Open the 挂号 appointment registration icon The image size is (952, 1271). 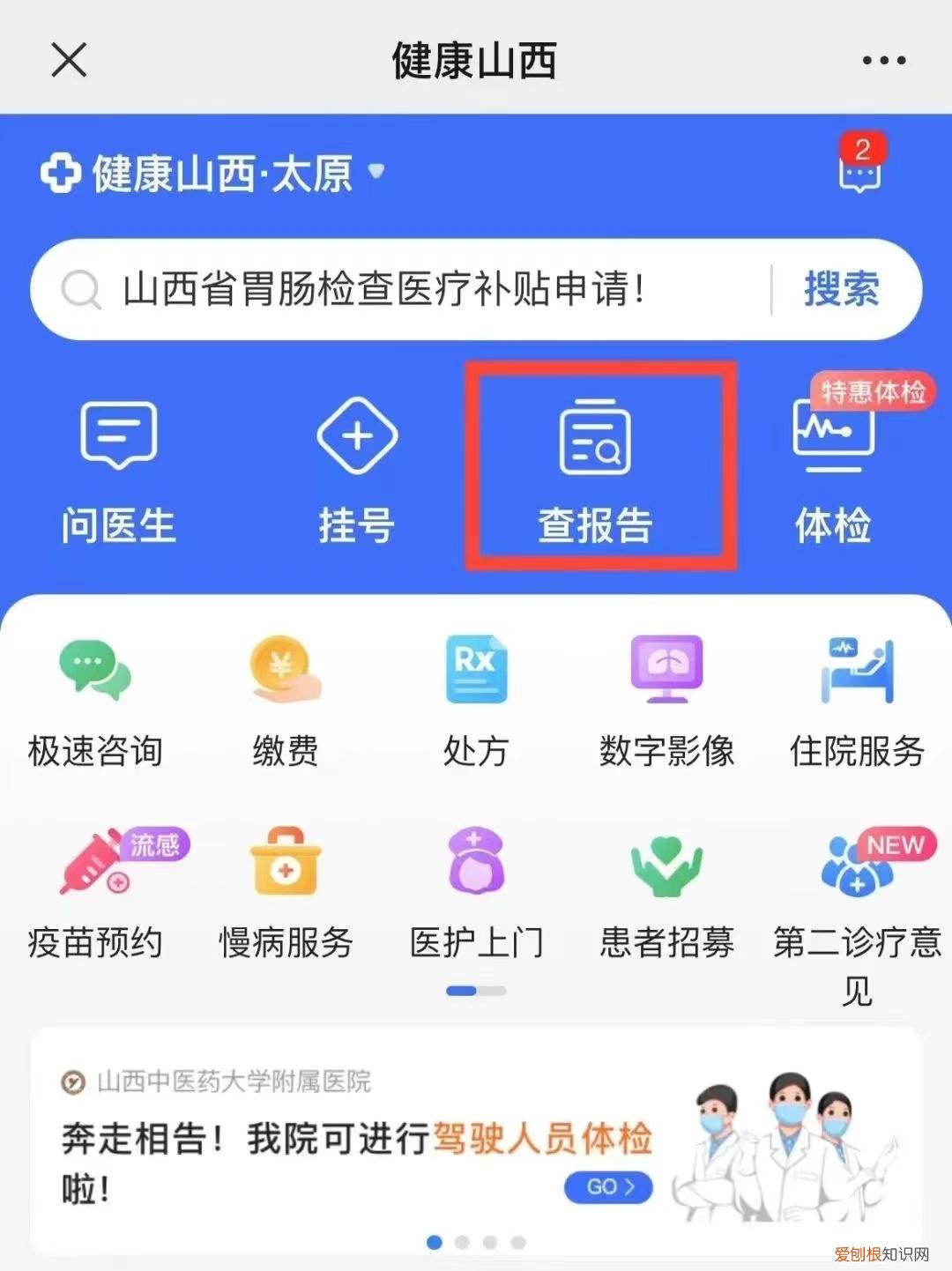(x=357, y=467)
